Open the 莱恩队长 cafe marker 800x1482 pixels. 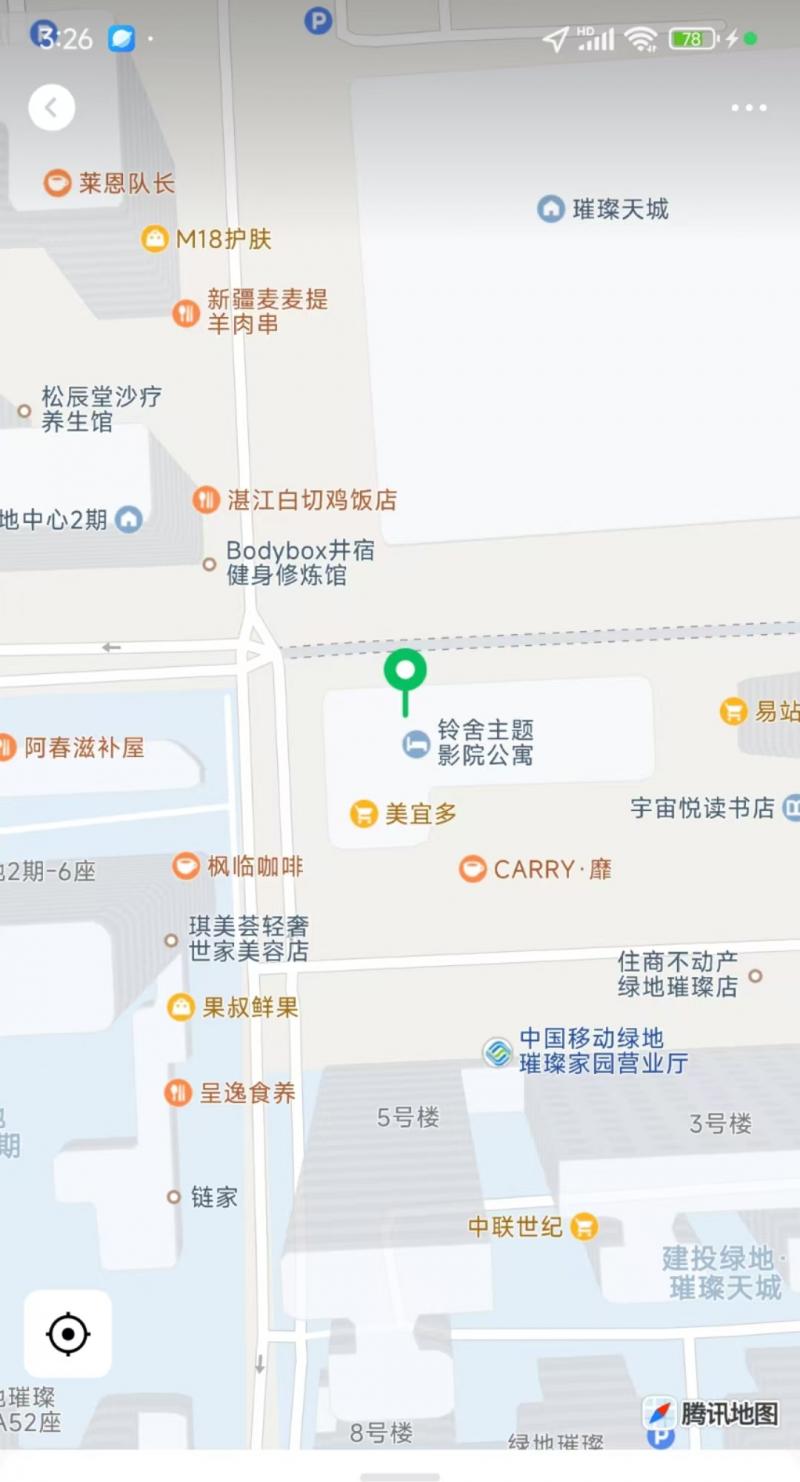tap(58, 183)
